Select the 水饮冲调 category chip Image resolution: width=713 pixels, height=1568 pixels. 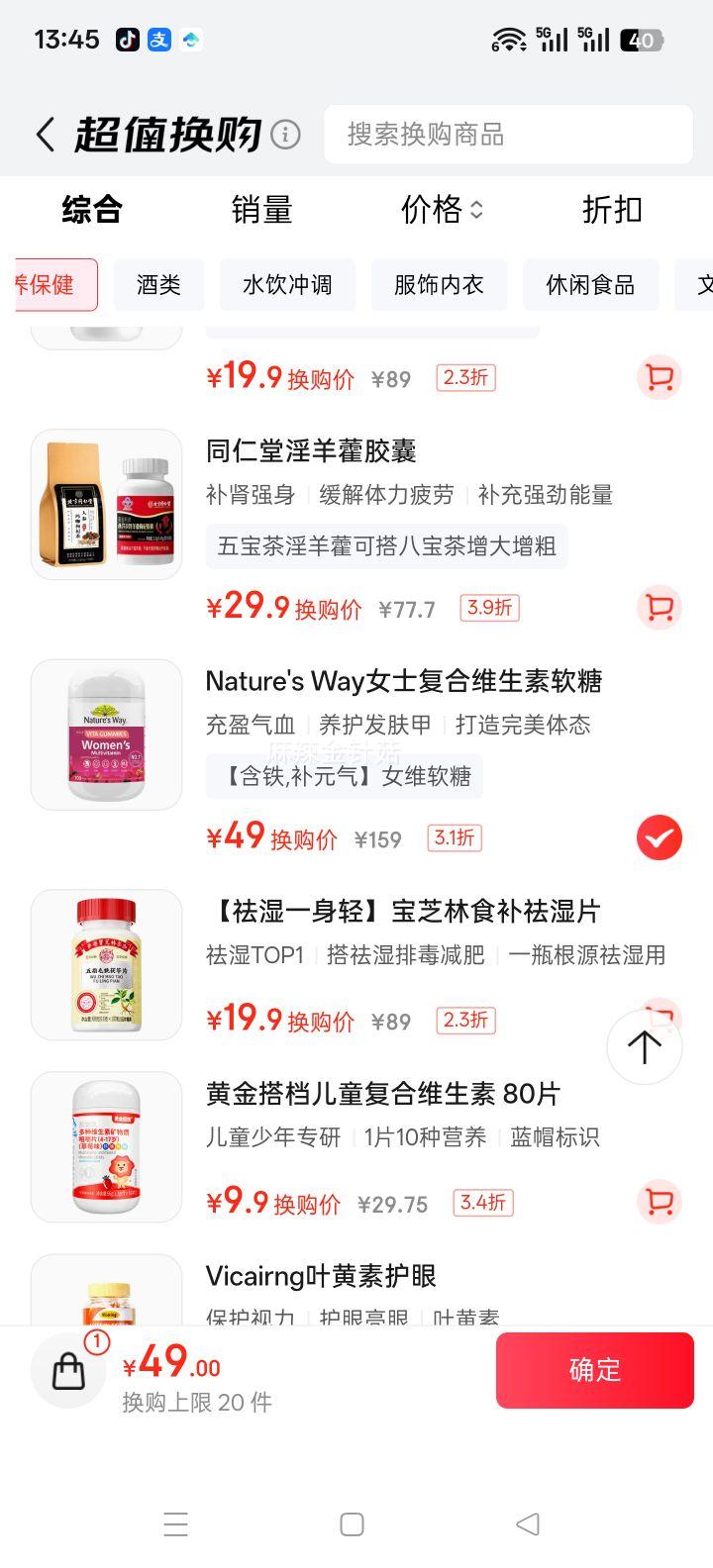click(x=287, y=285)
